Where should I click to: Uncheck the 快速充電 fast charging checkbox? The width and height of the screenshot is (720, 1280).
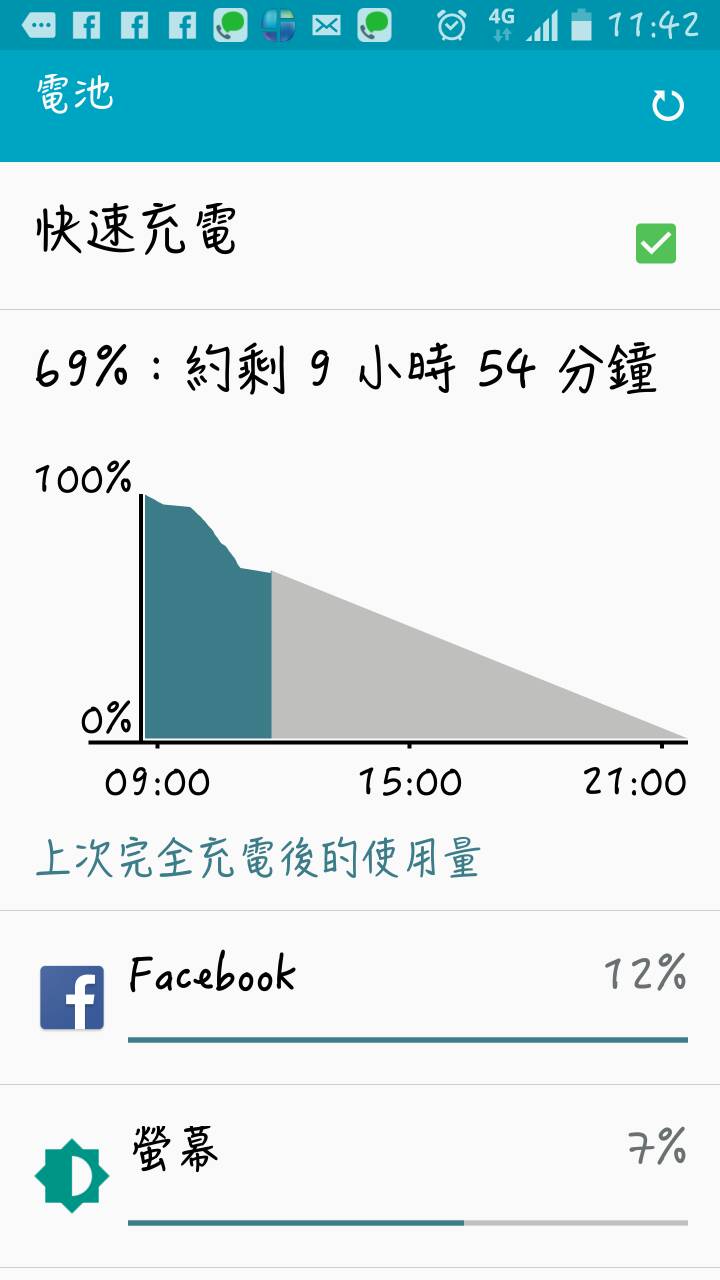point(656,243)
